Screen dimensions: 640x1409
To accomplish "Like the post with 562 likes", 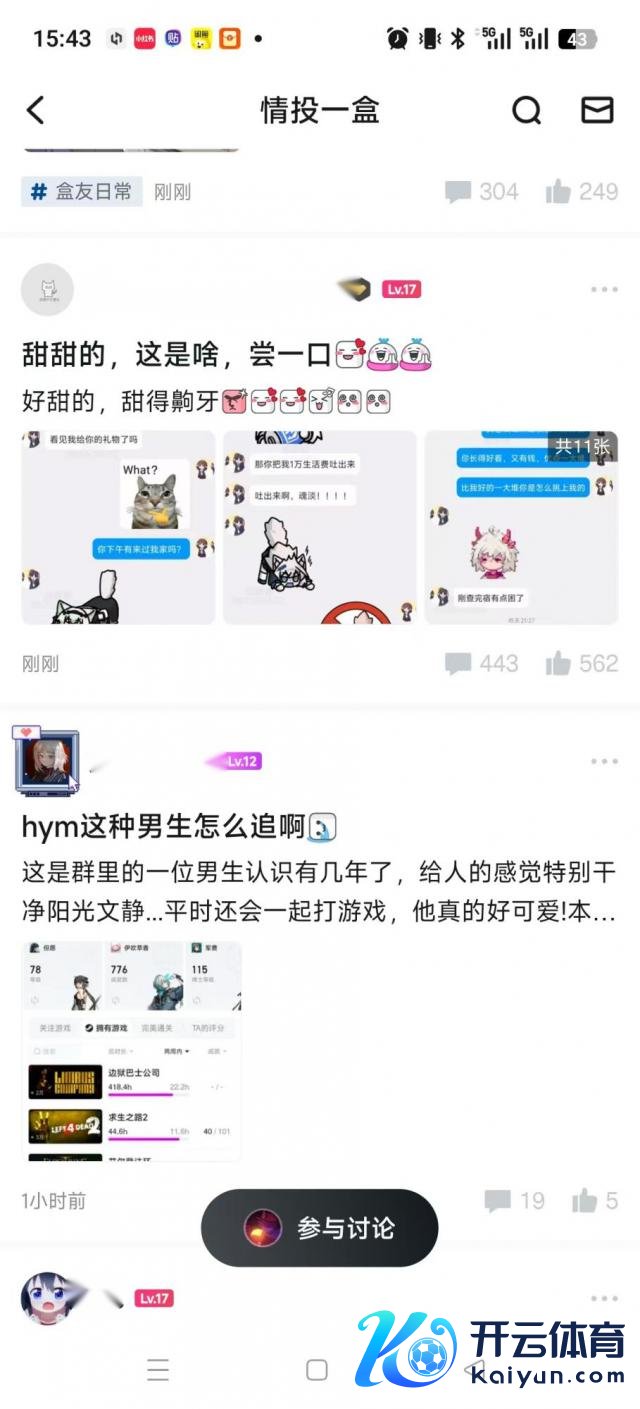I will (582, 663).
